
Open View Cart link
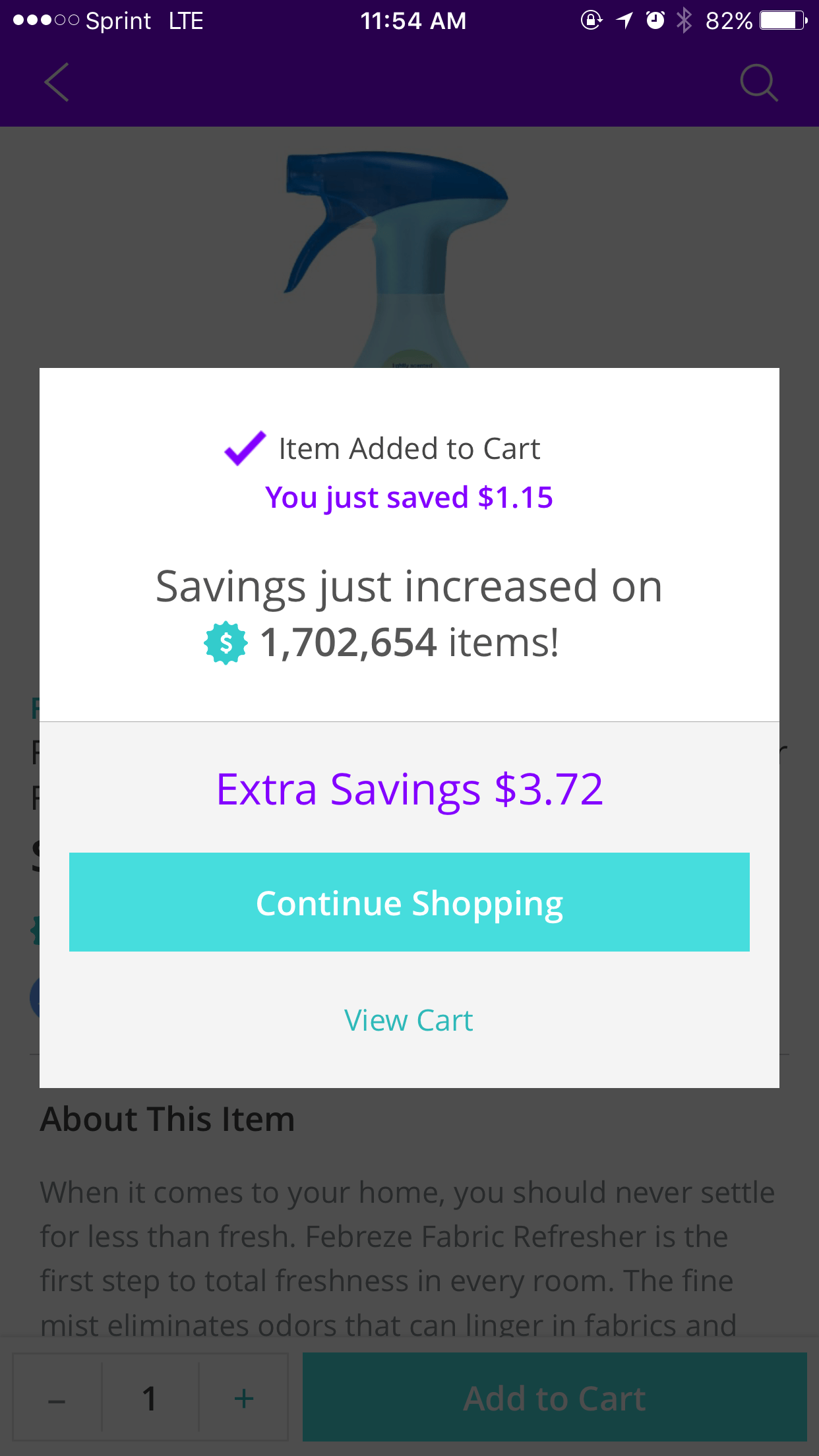409,1021
